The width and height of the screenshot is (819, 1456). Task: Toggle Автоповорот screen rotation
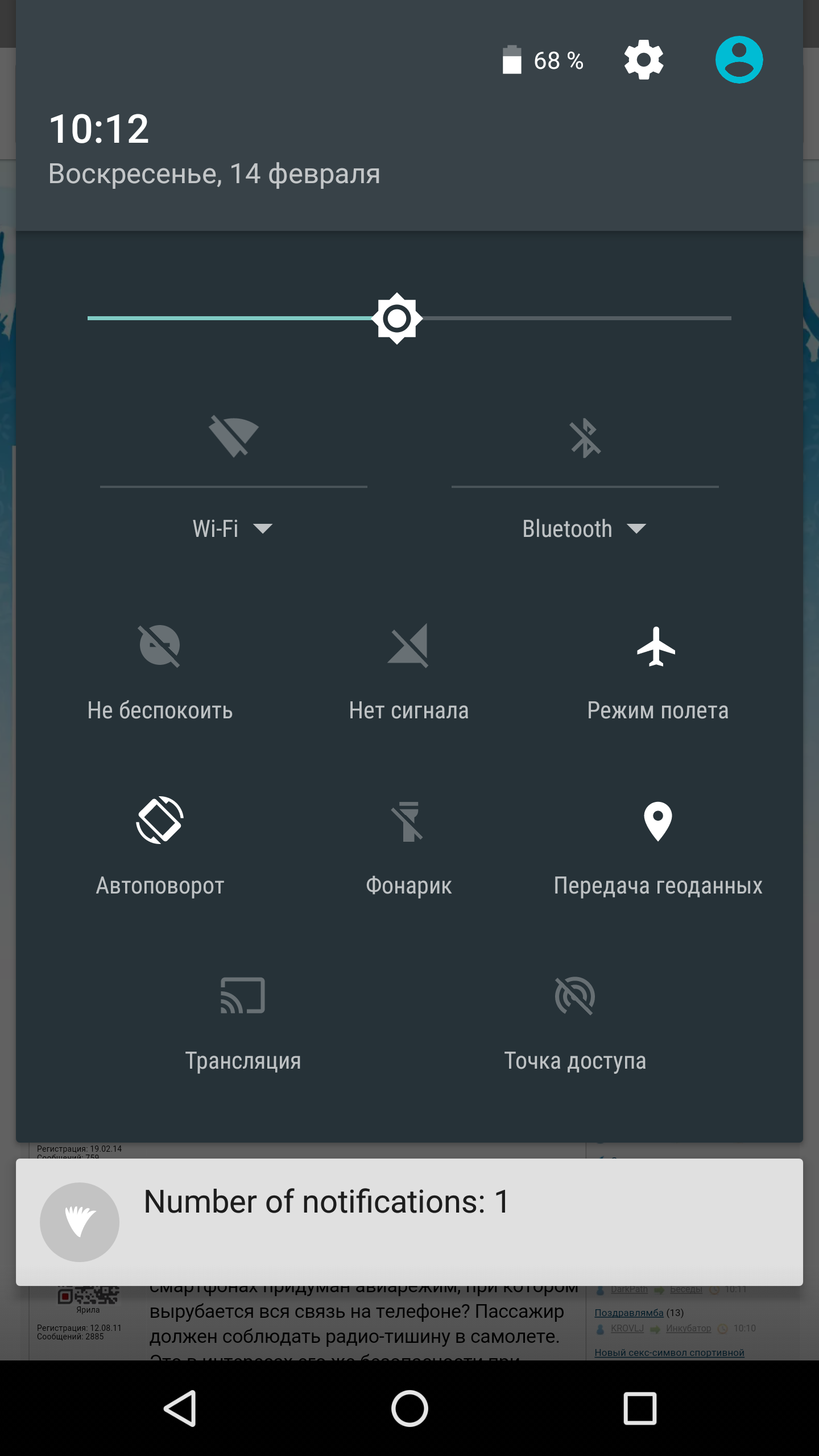(160, 821)
